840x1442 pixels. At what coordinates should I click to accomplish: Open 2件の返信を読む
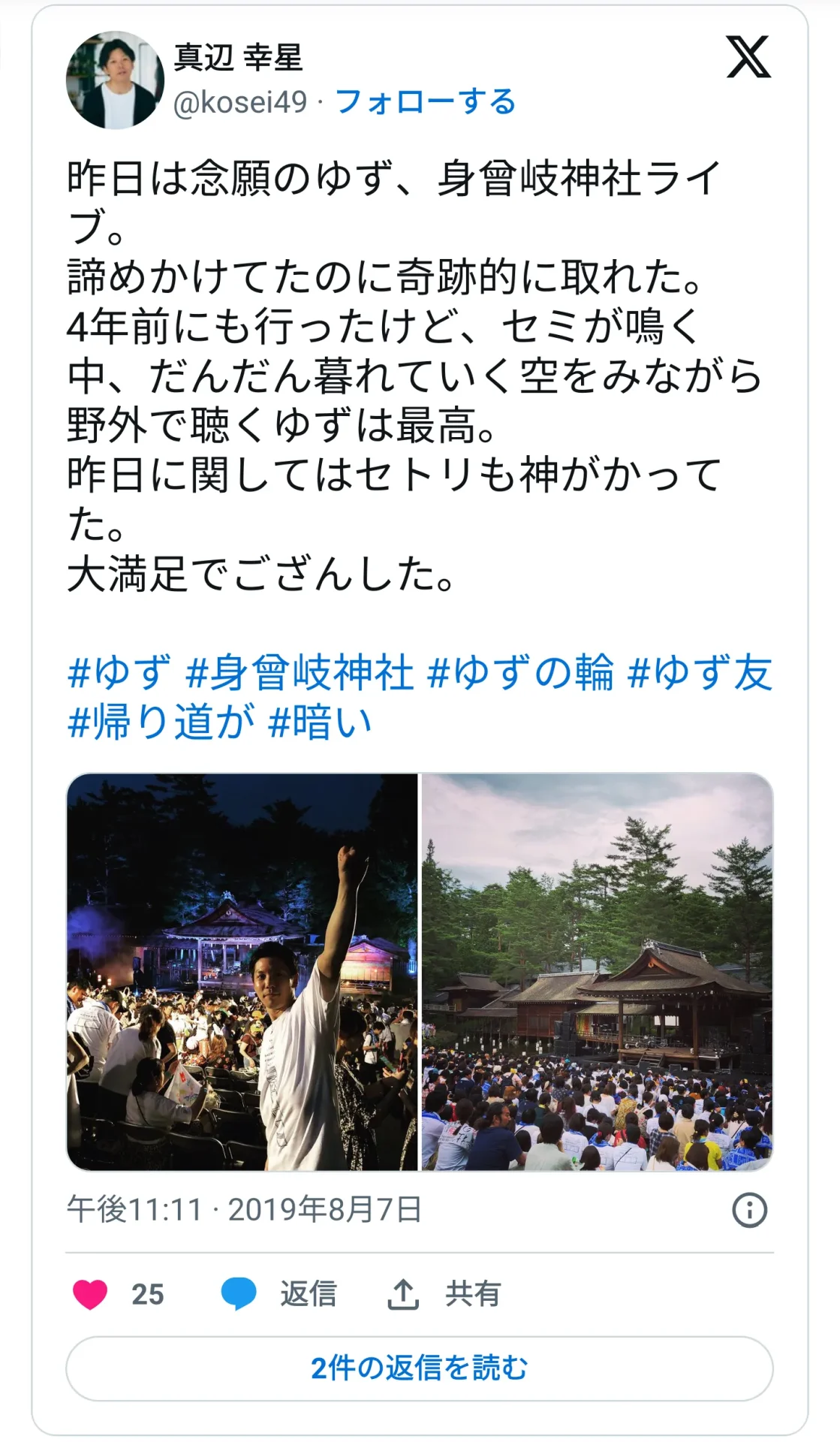(420, 1368)
